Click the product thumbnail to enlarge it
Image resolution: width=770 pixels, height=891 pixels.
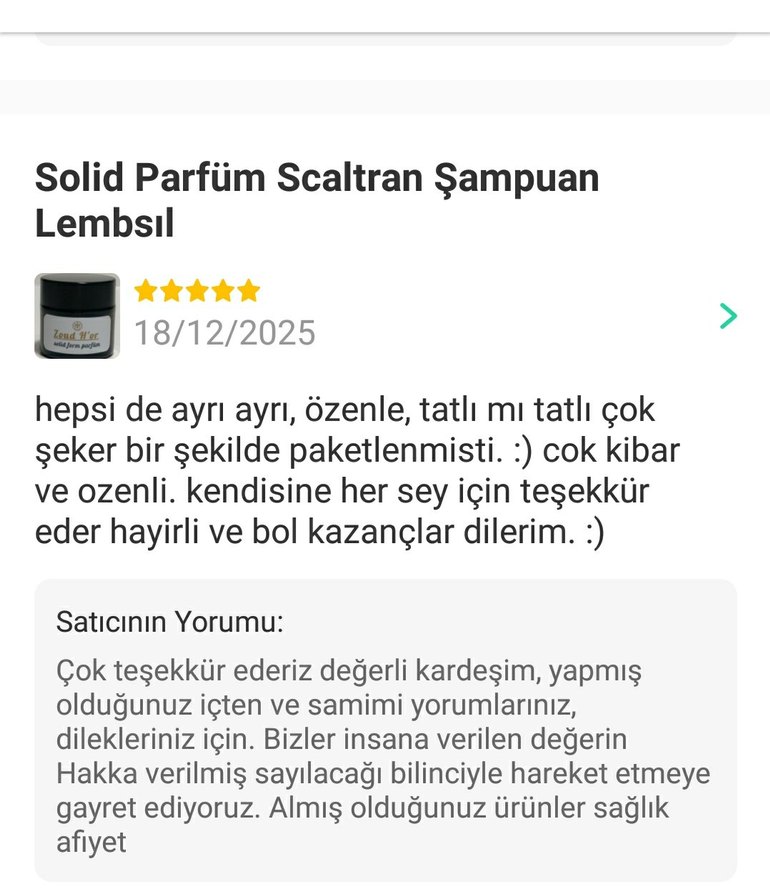tap(75, 313)
